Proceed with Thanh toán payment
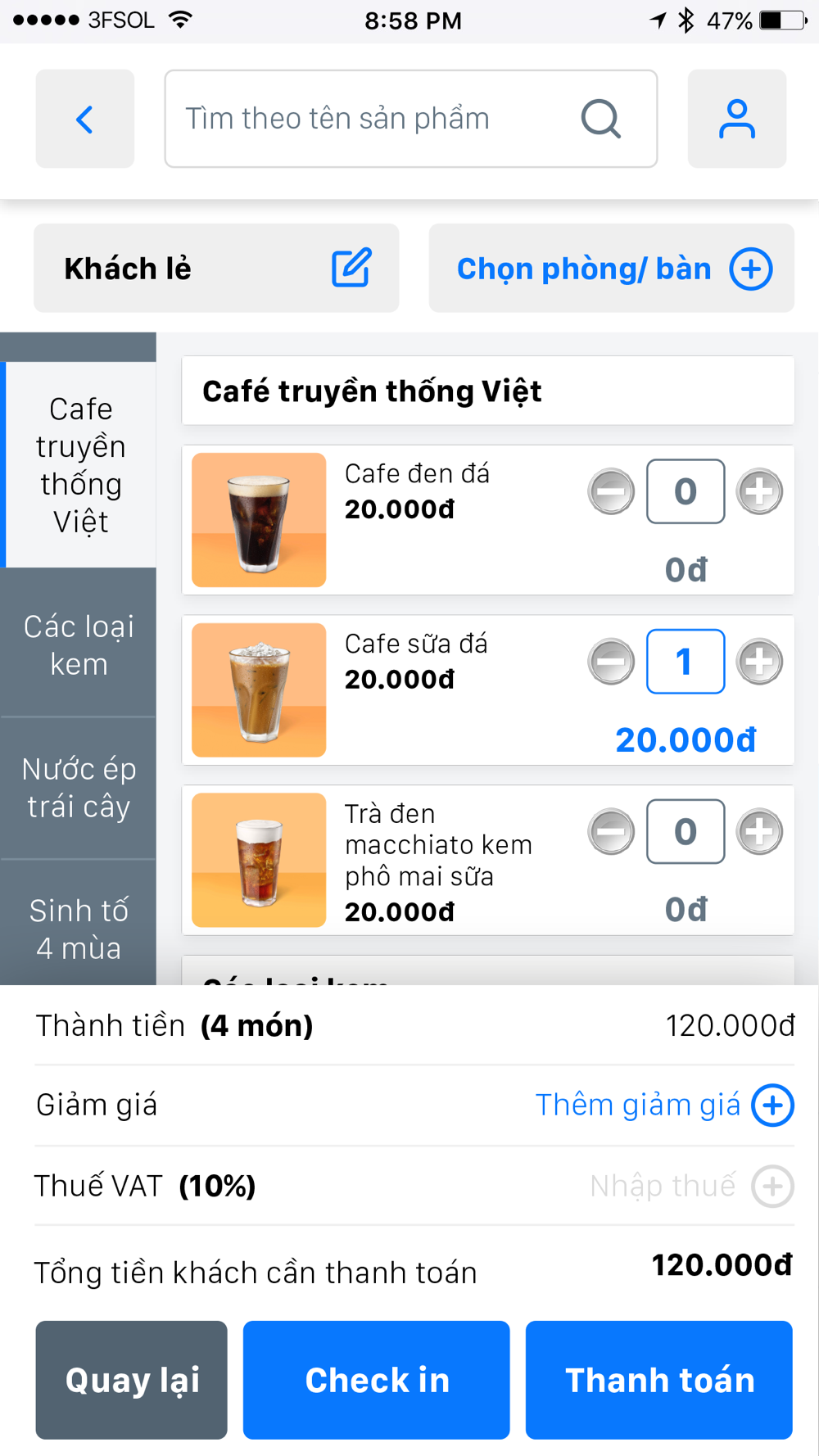This screenshot has height=1456, width=819. pyautogui.click(x=658, y=1380)
